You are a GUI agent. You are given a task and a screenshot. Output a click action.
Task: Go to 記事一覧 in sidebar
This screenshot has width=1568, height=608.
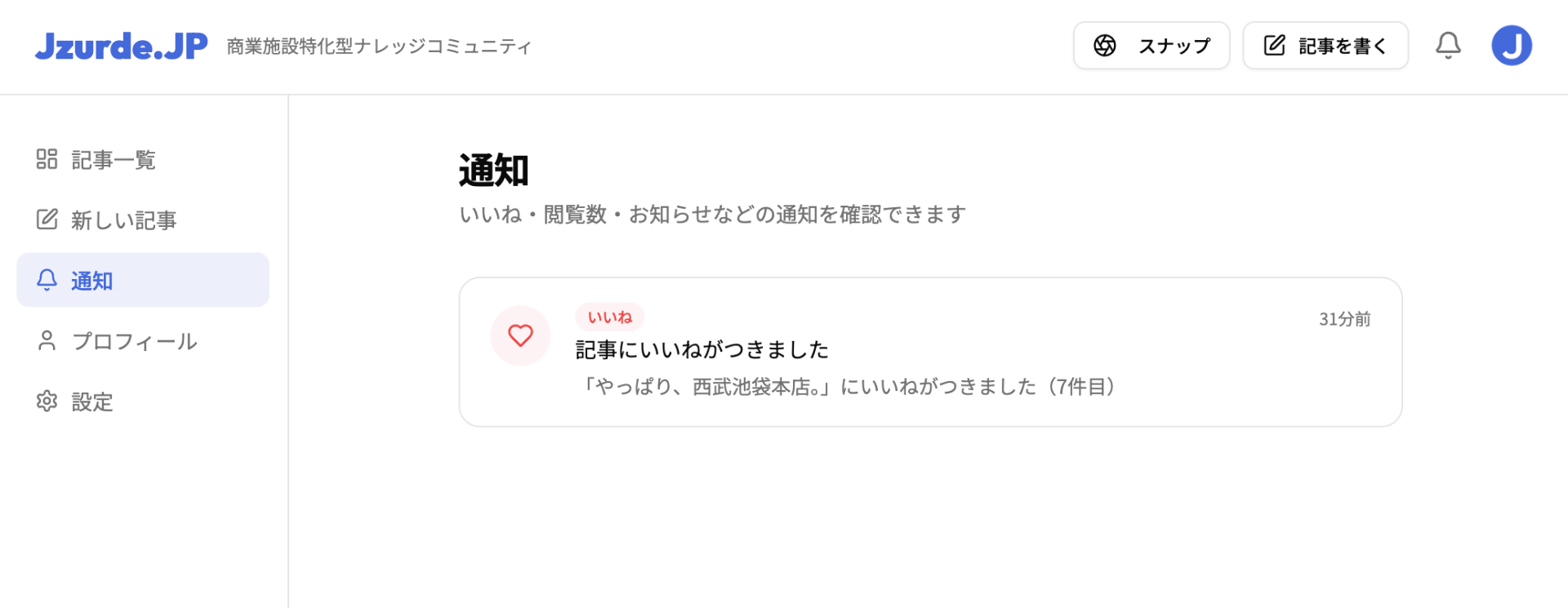[113, 160]
